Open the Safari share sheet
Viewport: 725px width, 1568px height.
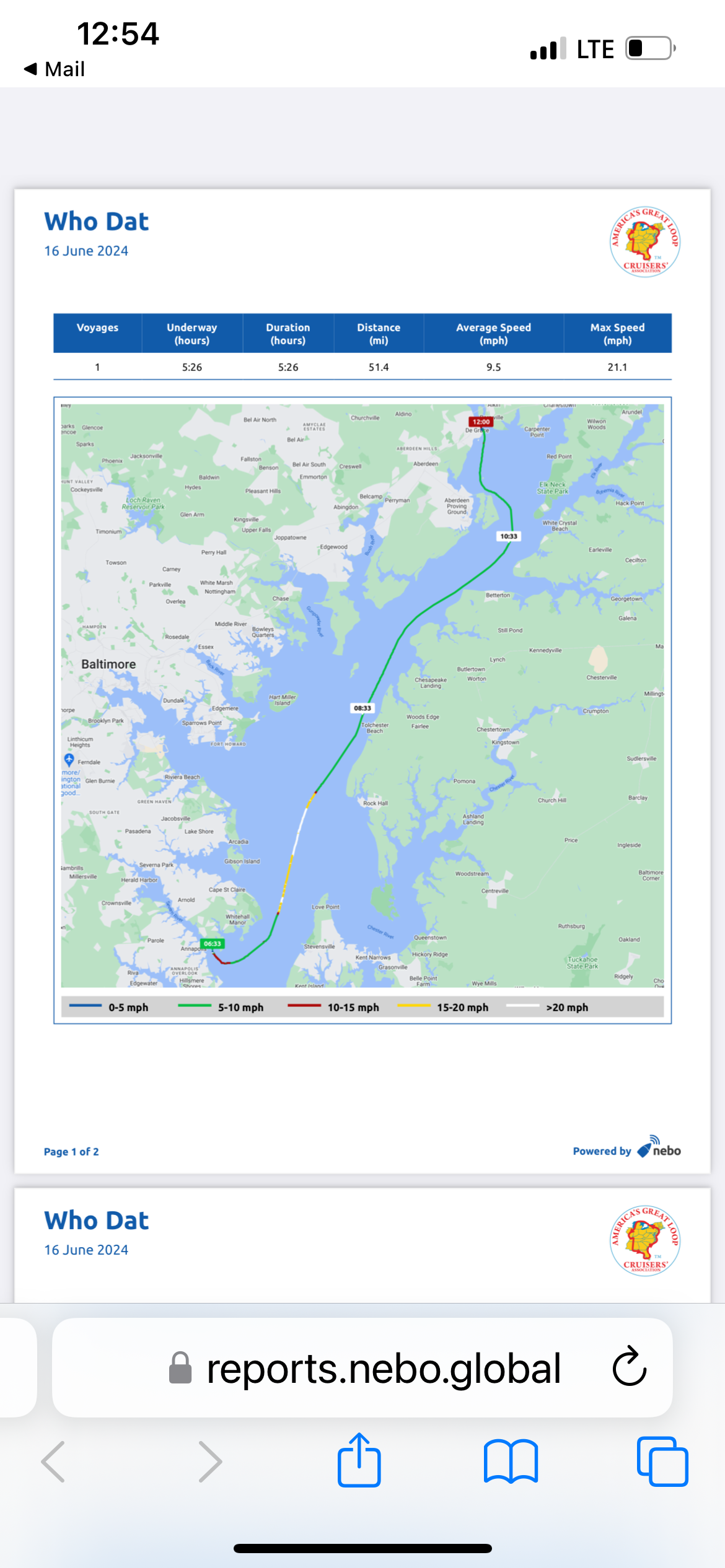tap(359, 1460)
